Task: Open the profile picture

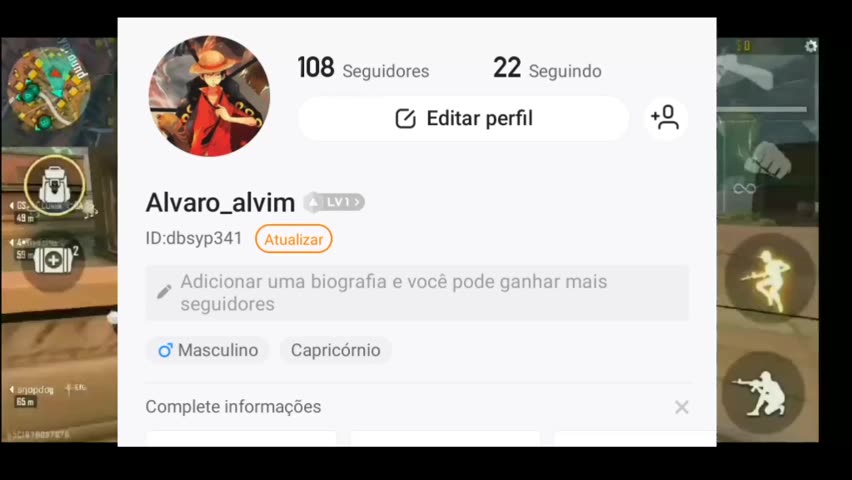Action: 209,97
